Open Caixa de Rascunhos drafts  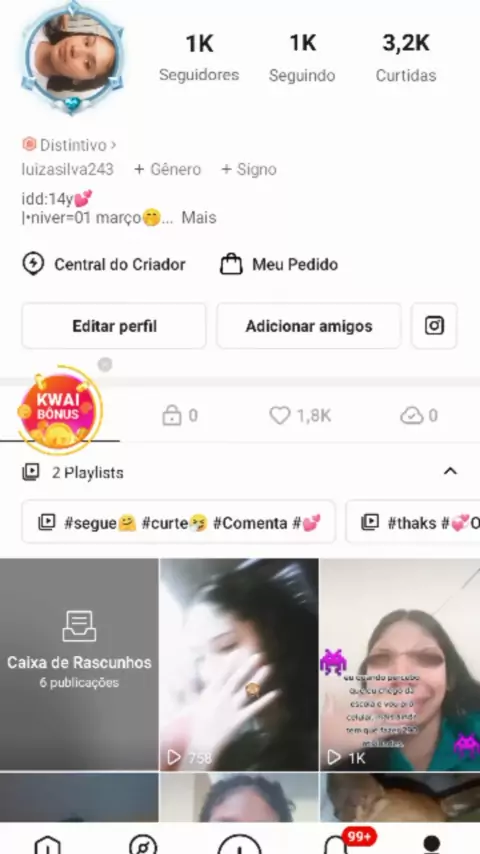click(79, 664)
